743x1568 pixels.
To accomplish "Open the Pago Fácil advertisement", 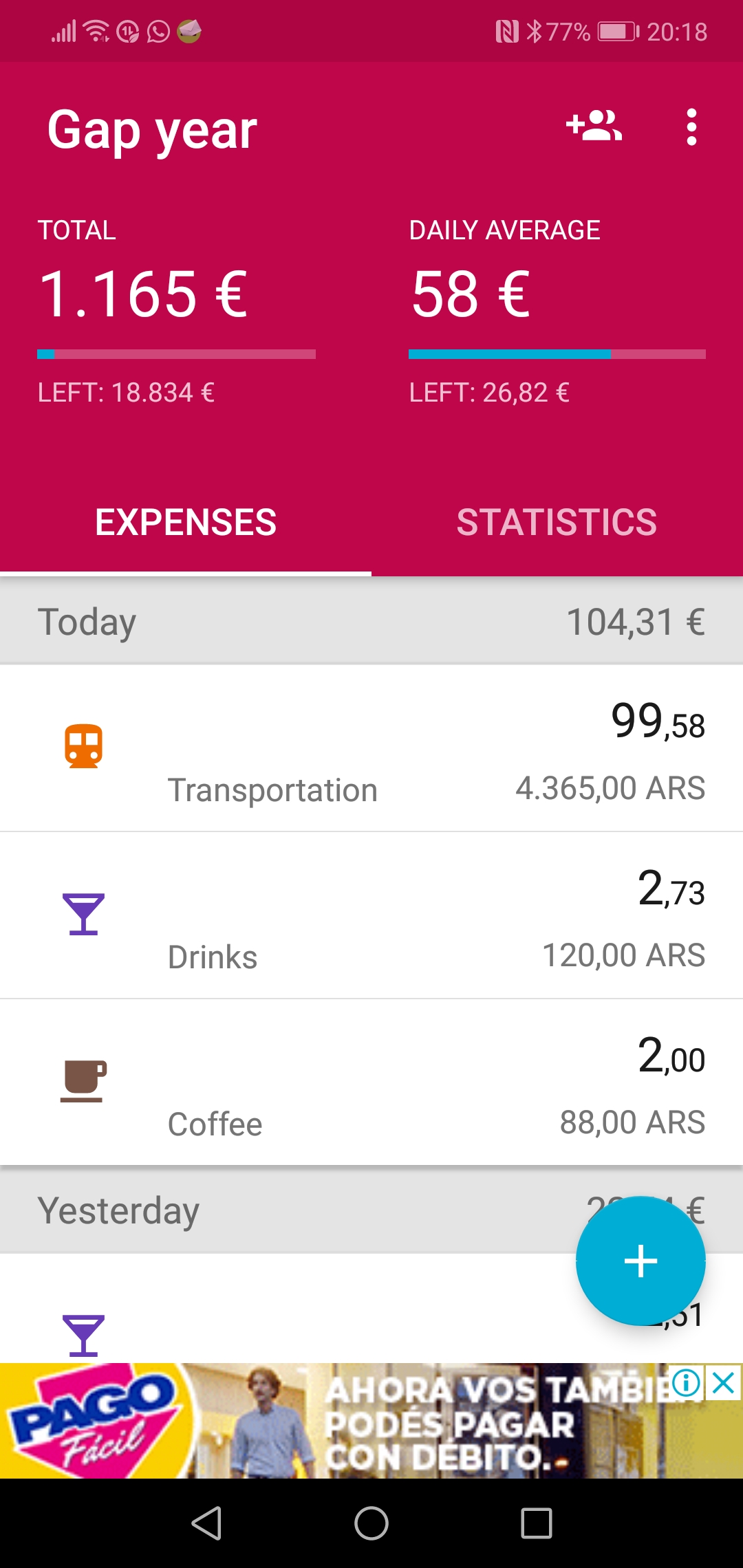I will pyautogui.click(x=371, y=1421).
